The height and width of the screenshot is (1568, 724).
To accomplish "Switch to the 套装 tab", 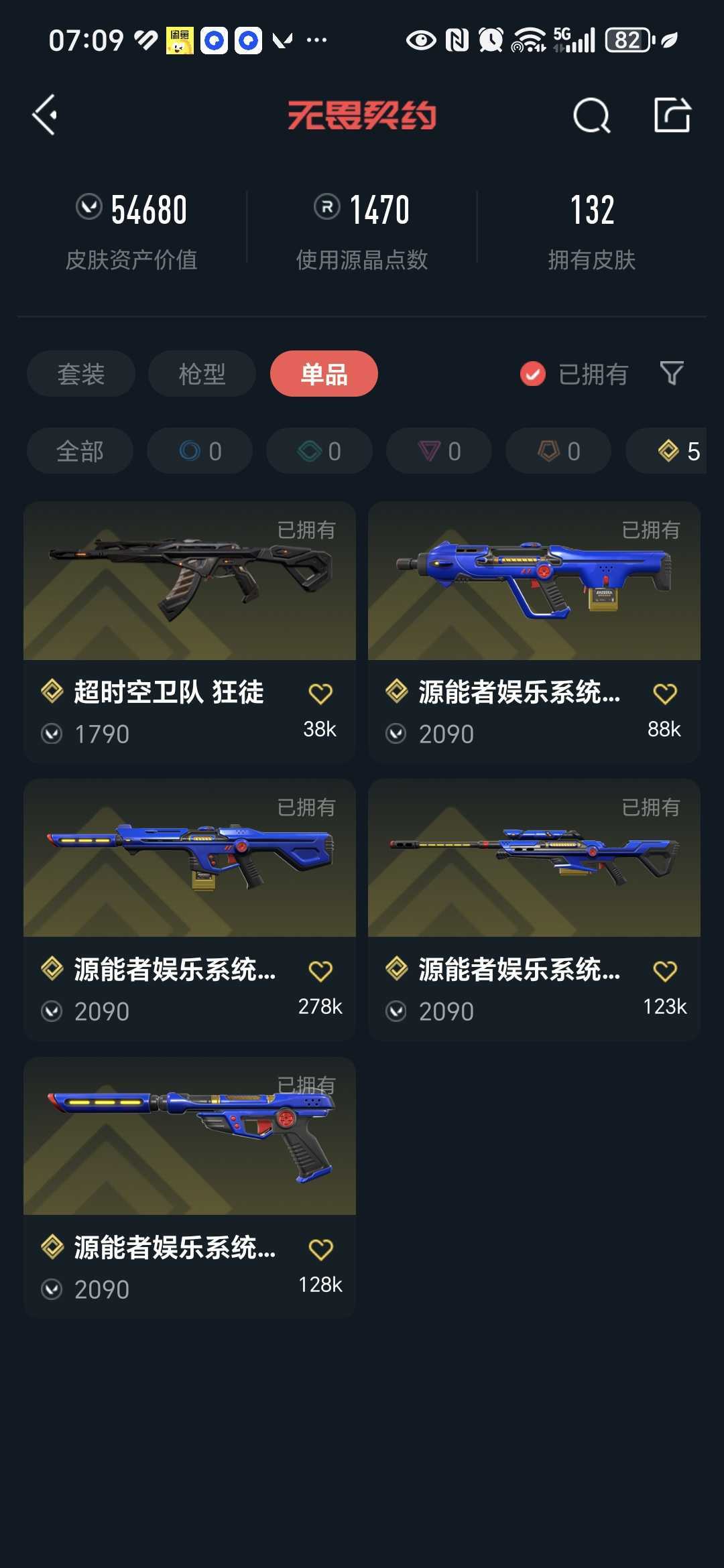I will coord(81,374).
